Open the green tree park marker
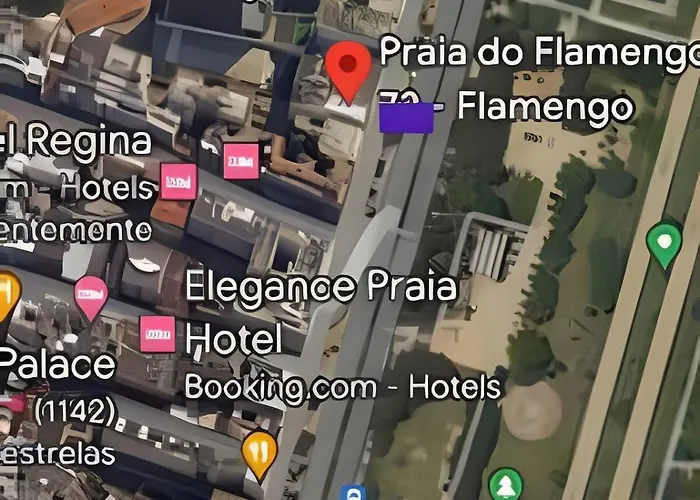Image resolution: width=700 pixels, height=500 pixels. (x=505, y=487)
